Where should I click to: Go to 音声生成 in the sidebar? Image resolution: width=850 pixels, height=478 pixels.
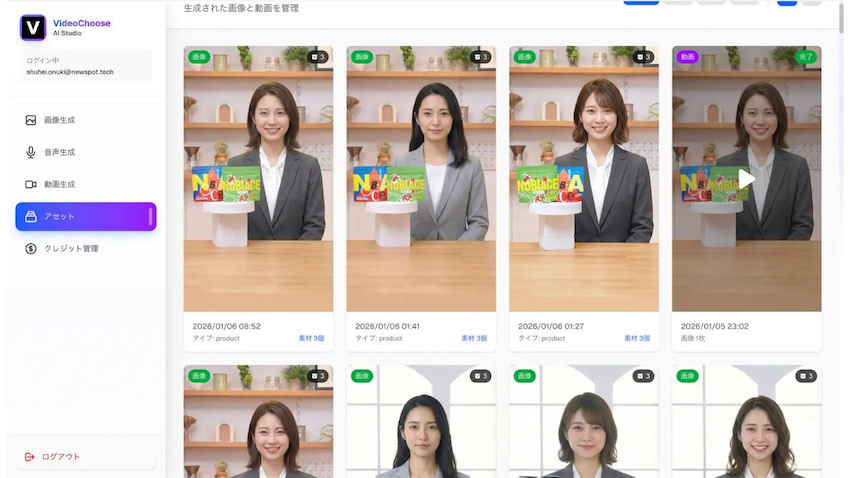coord(60,152)
